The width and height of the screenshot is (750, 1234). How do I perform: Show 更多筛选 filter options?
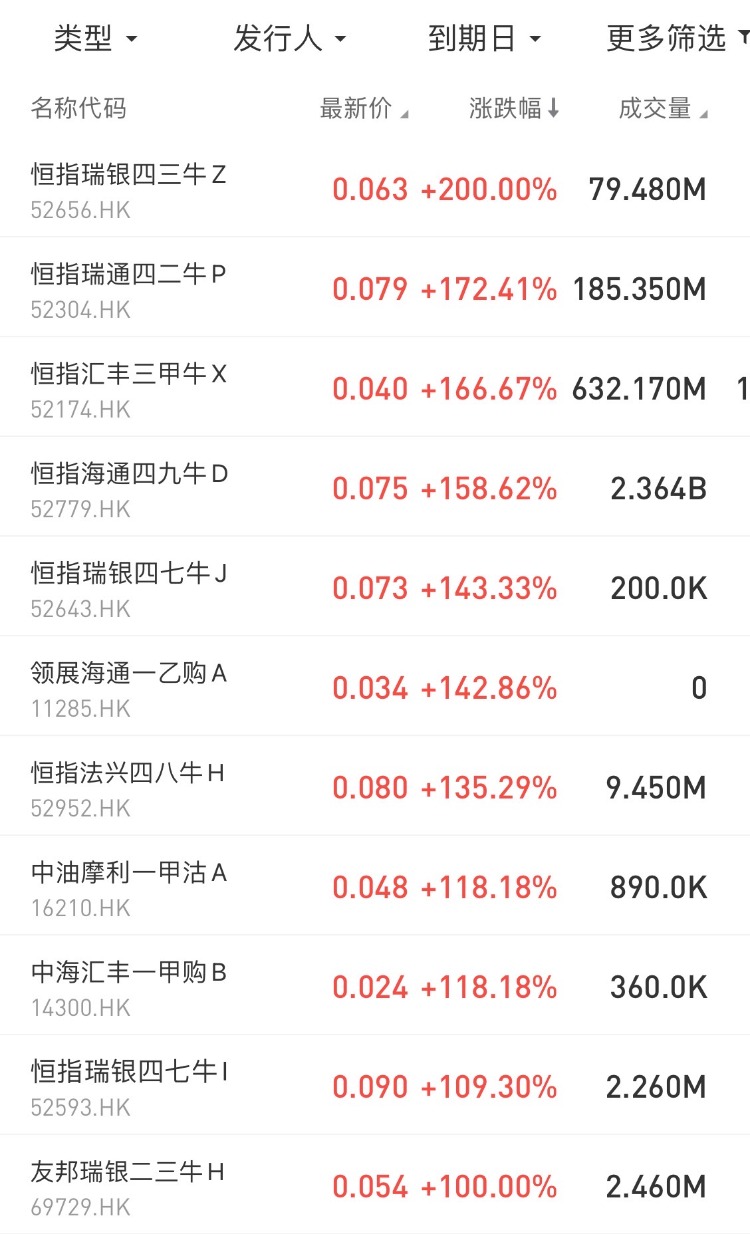676,39
